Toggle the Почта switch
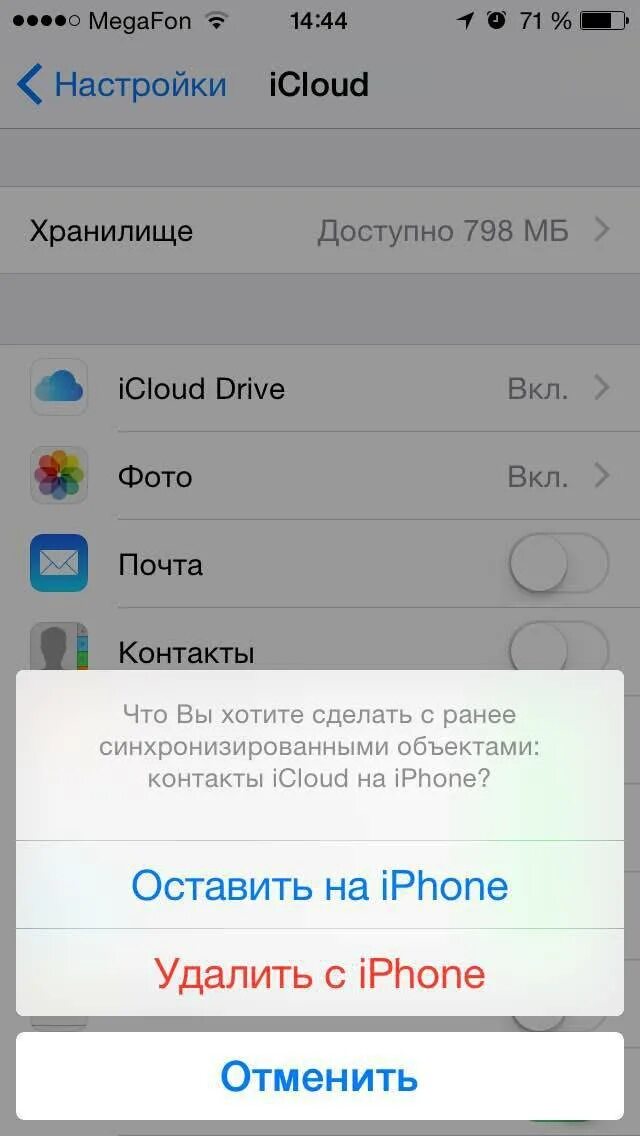This screenshot has width=640, height=1136. tap(558, 564)
